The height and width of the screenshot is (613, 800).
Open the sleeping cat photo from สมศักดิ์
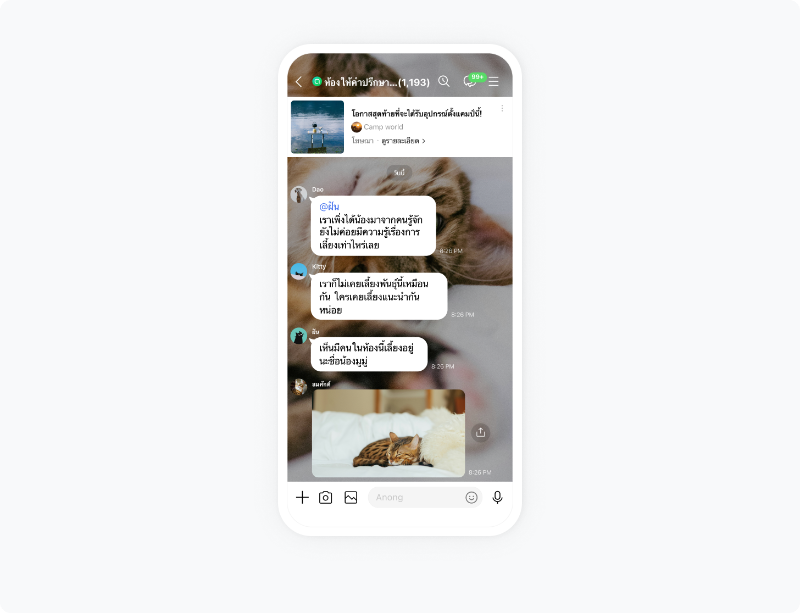[x=388, y=433]
